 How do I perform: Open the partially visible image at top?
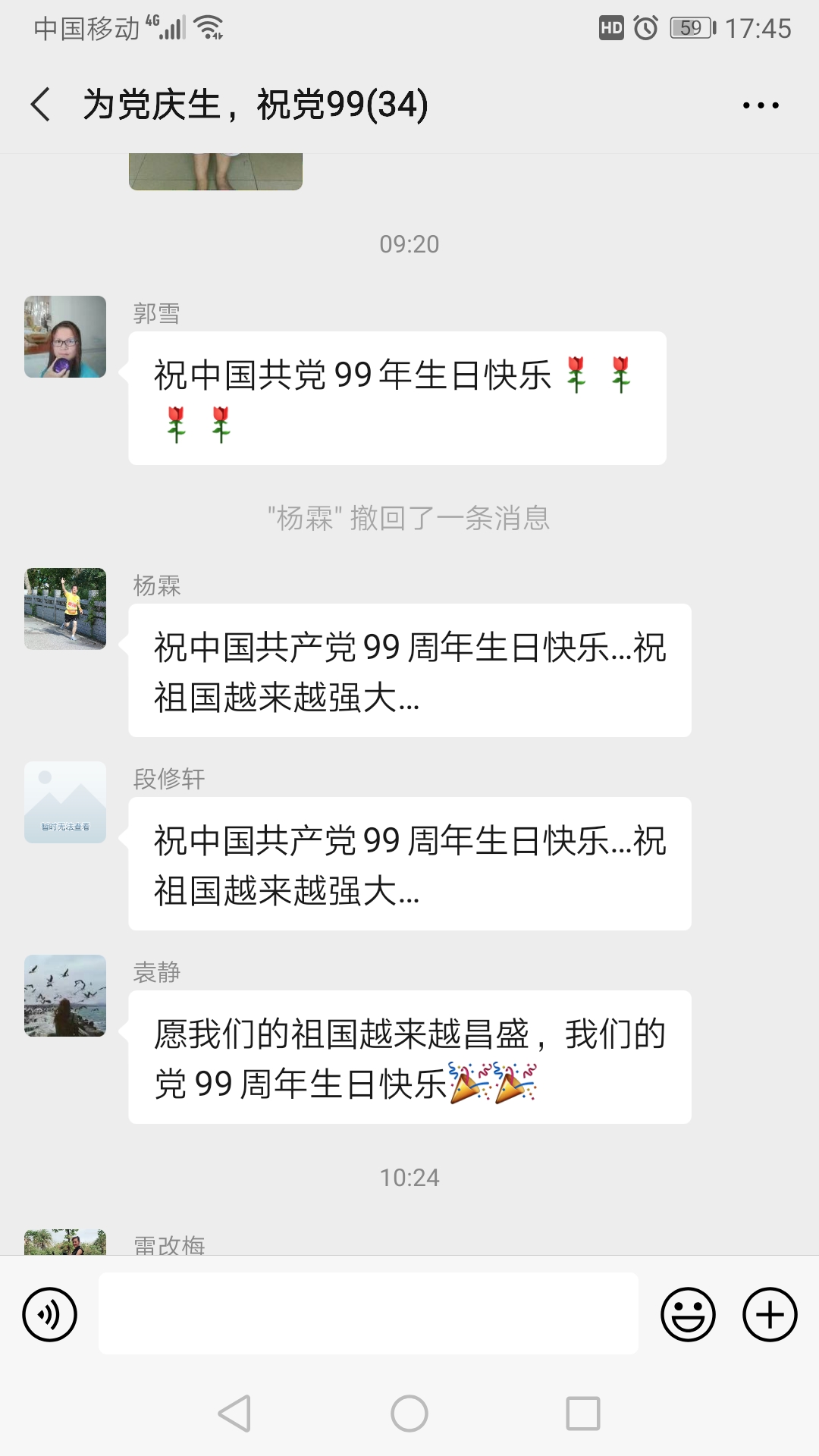pos(215,172)
